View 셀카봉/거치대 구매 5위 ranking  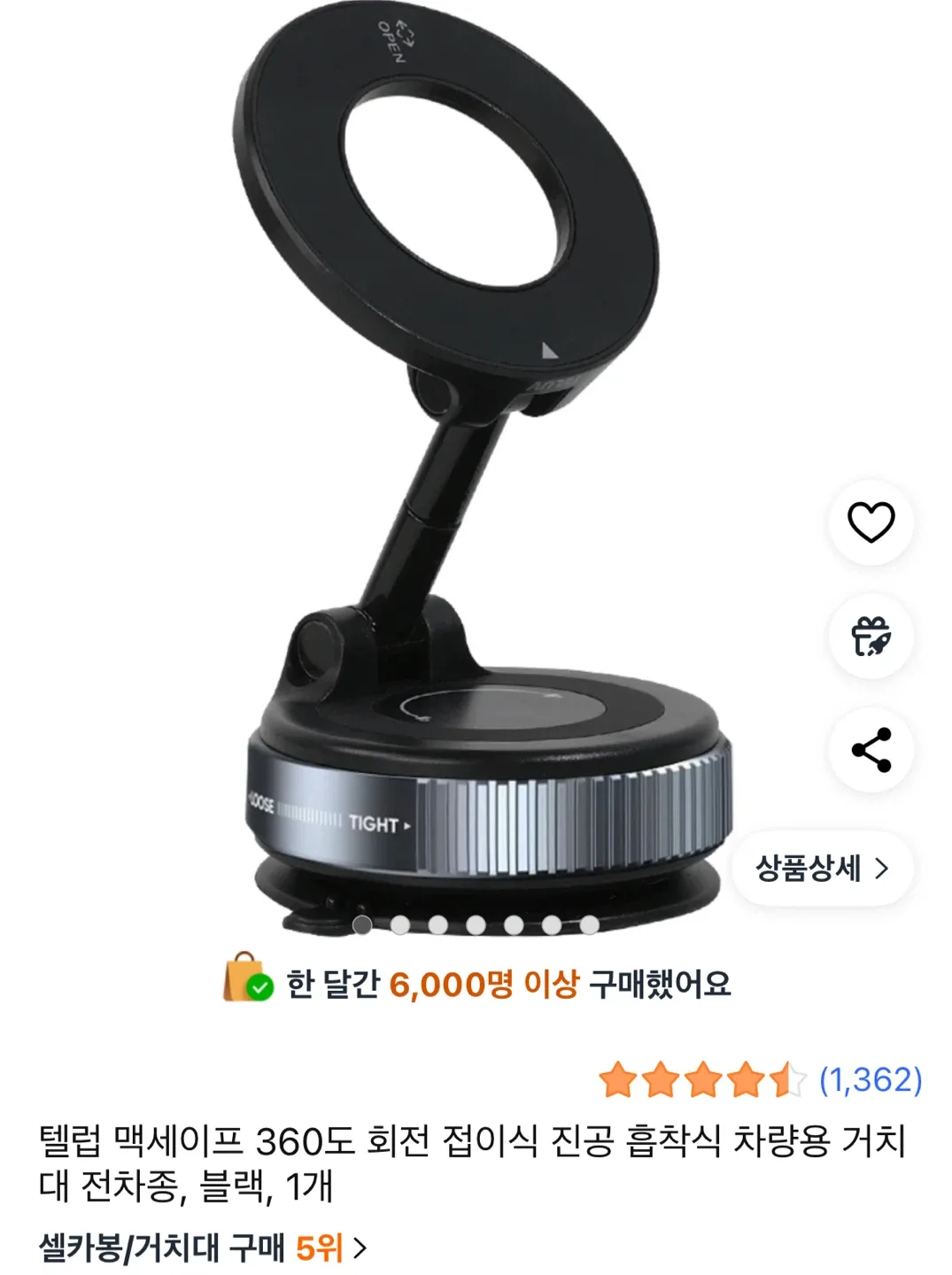(203, 1248)
